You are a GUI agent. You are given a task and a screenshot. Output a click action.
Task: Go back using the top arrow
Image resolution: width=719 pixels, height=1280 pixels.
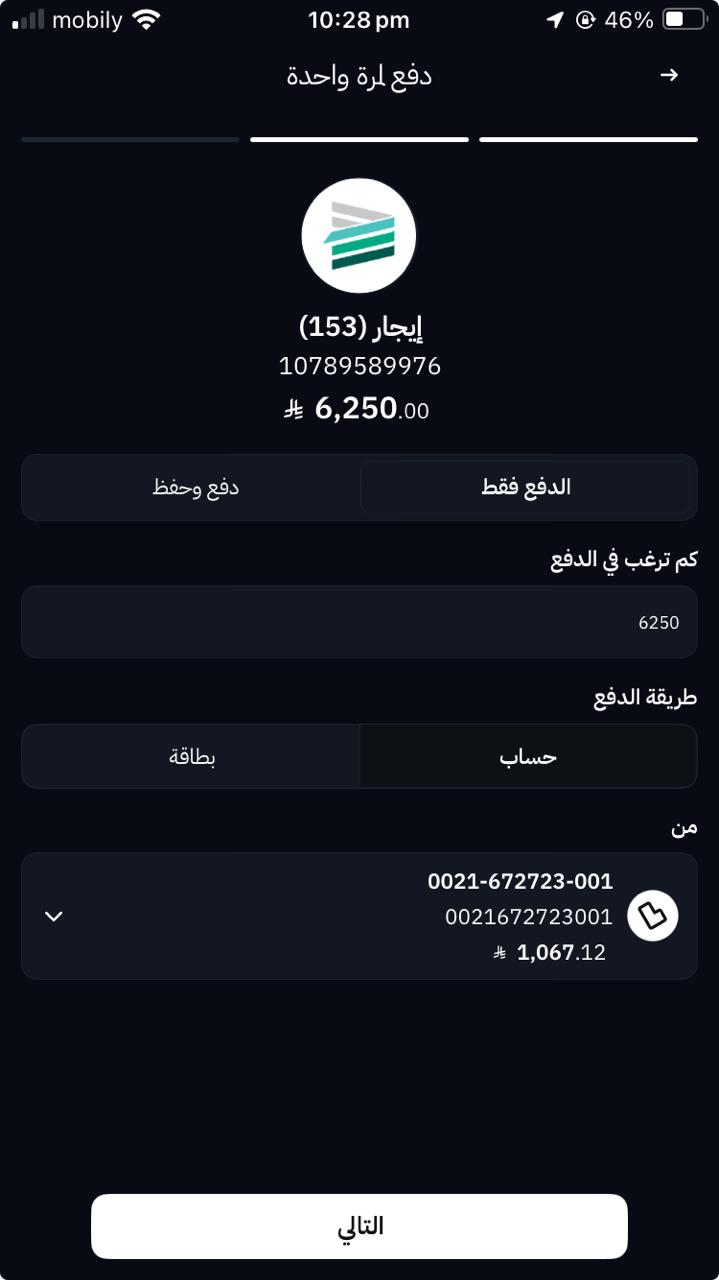pos(669,76)
